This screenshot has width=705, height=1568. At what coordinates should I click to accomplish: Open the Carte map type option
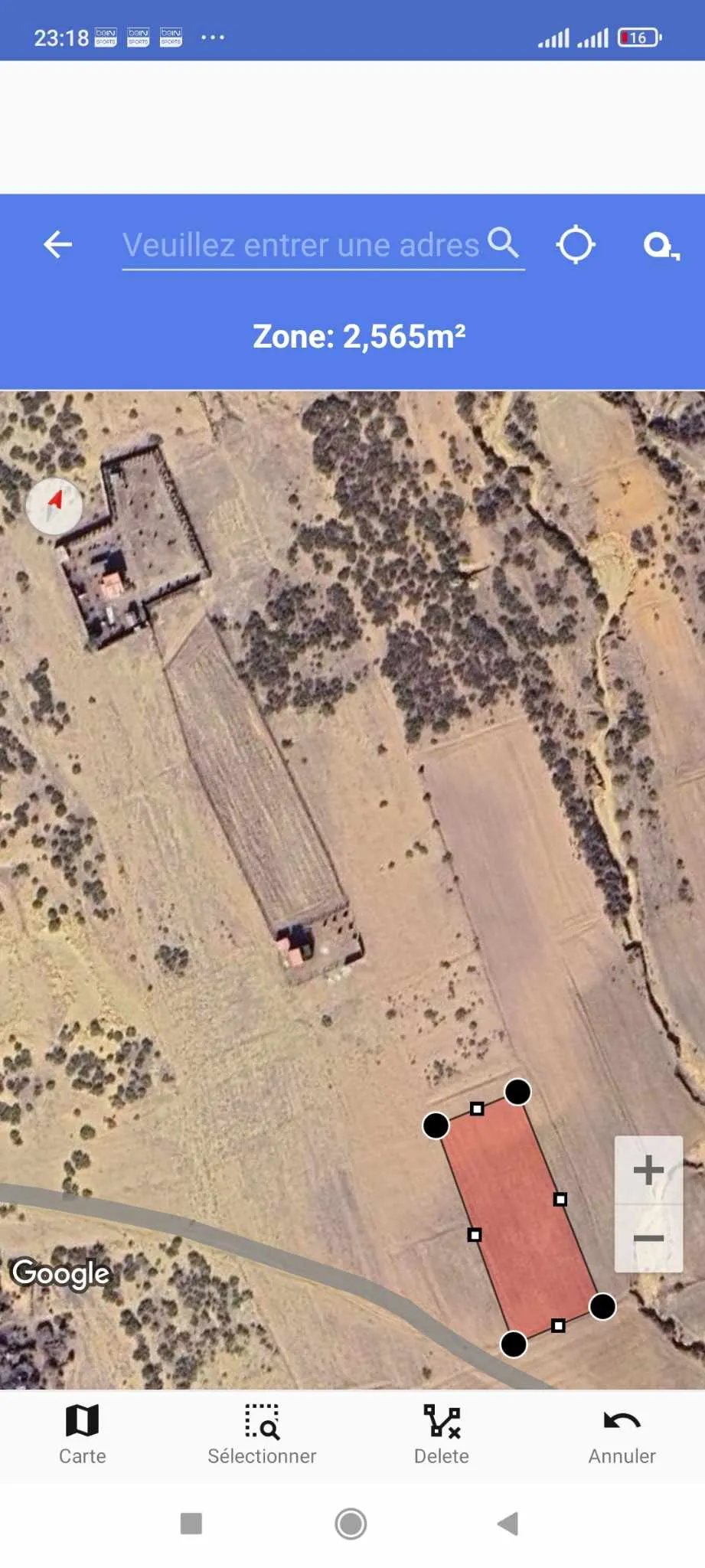[83, 1435]
